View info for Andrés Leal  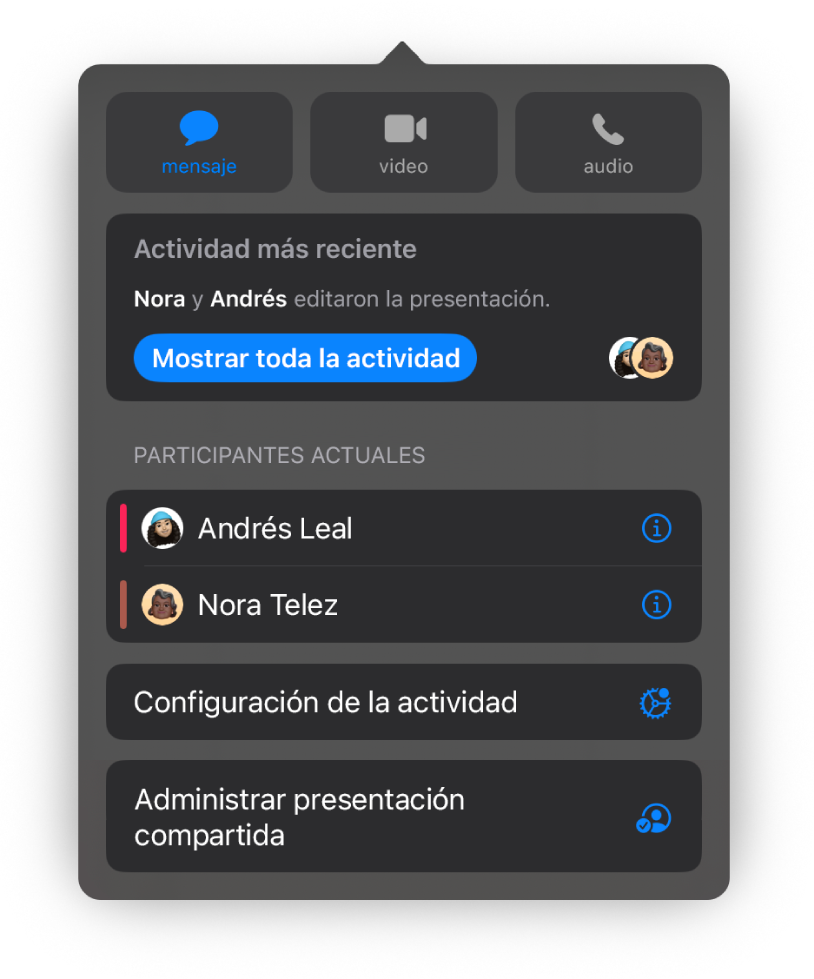(657, 528)
